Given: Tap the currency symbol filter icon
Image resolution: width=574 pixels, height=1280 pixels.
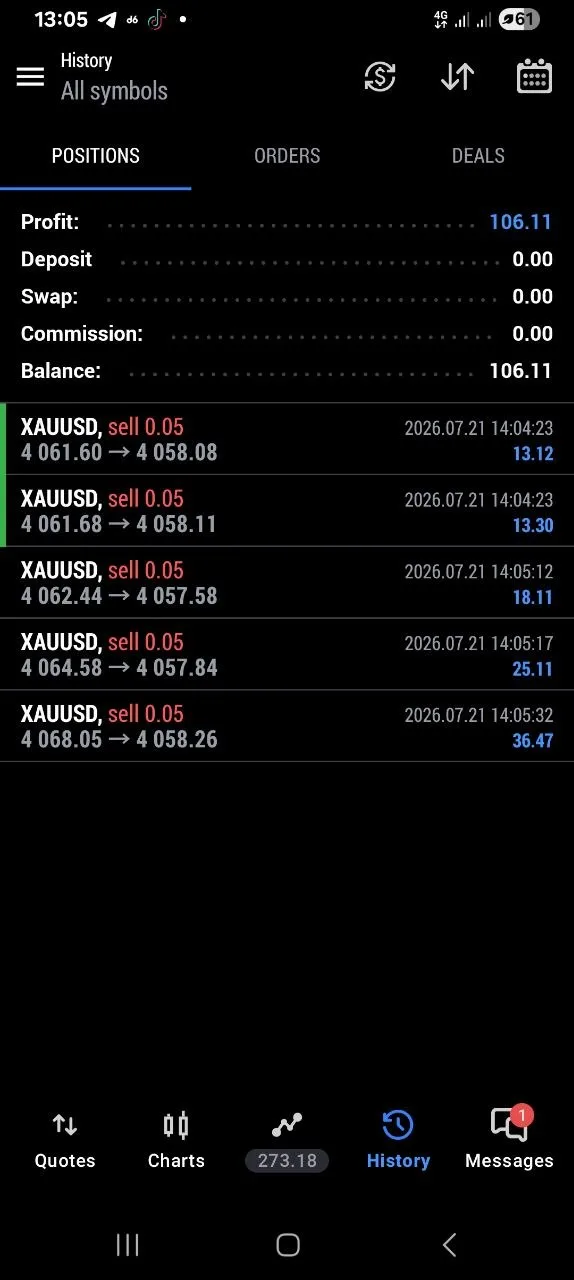Looking at the screenshot, I should tap(380, 77).
